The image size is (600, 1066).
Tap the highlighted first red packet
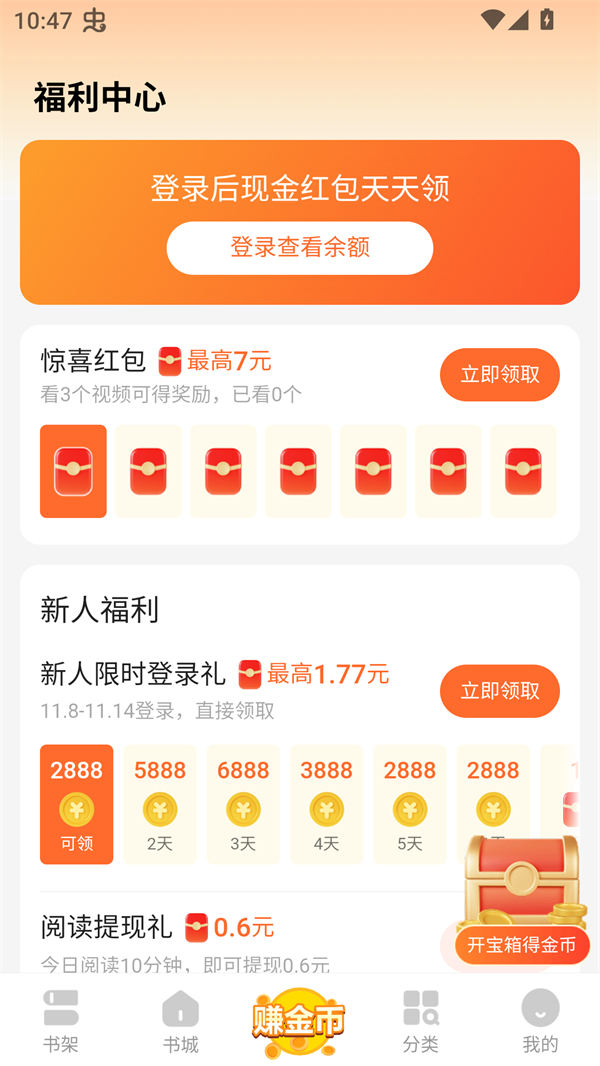point(73,471)
